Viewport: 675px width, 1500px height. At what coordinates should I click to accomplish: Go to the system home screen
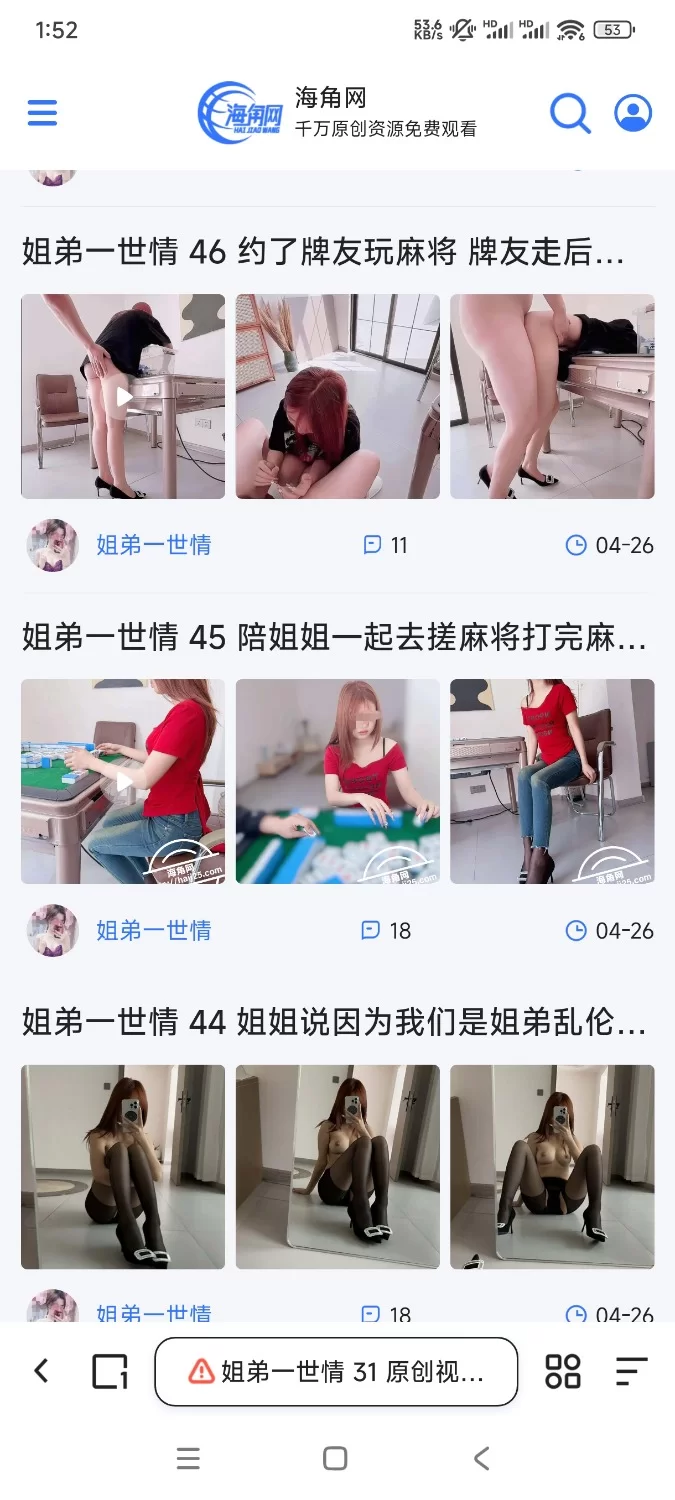(x=336, y=1458)
